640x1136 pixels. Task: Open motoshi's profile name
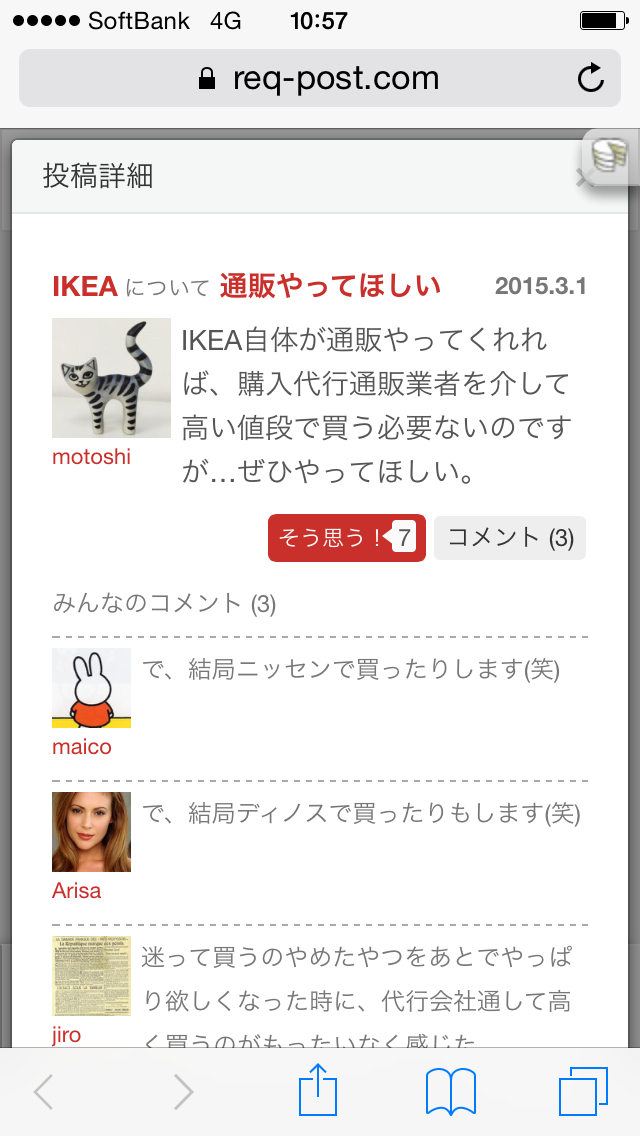[x=91, y=456]
